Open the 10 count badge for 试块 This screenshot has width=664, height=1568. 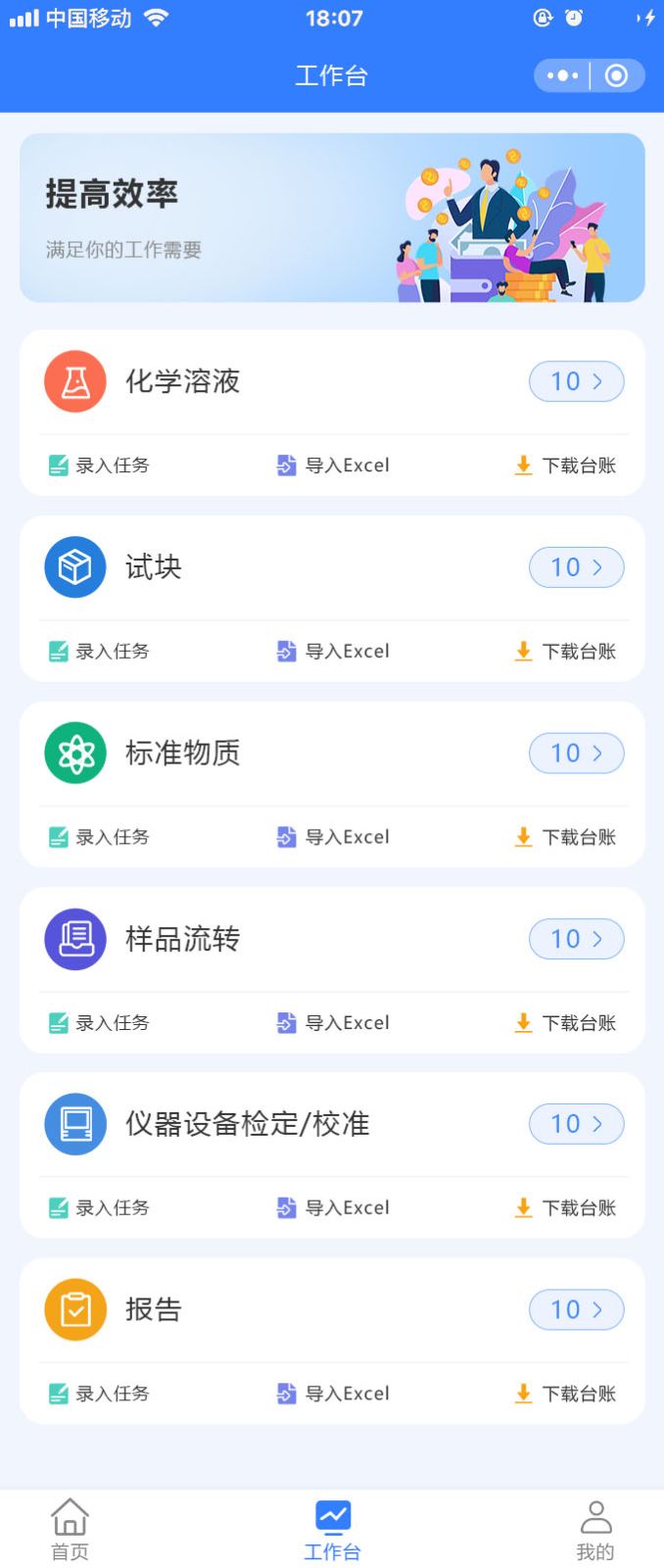(576, 567)
